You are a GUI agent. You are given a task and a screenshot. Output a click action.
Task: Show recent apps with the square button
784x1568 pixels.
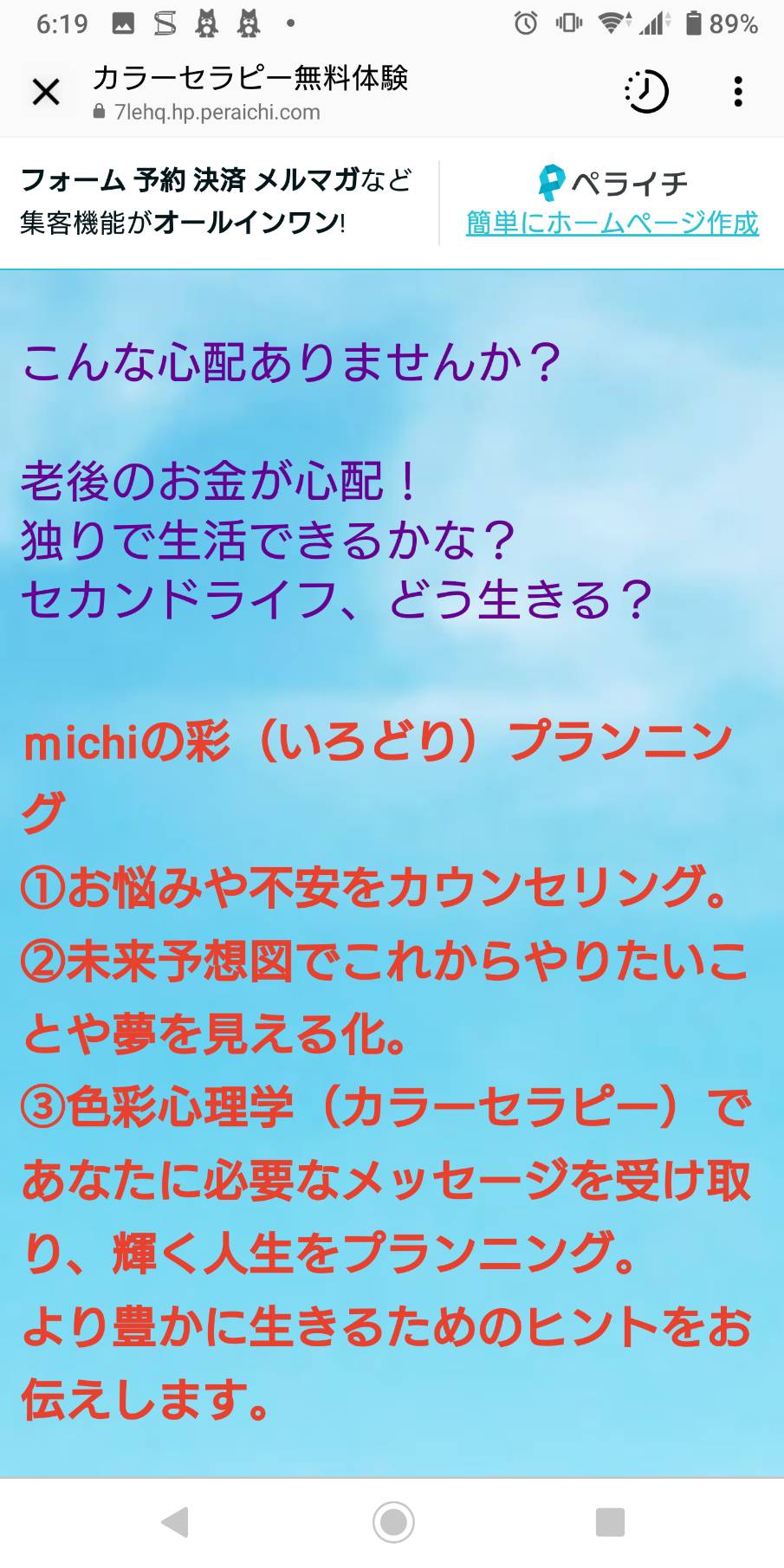(610, 1522)
